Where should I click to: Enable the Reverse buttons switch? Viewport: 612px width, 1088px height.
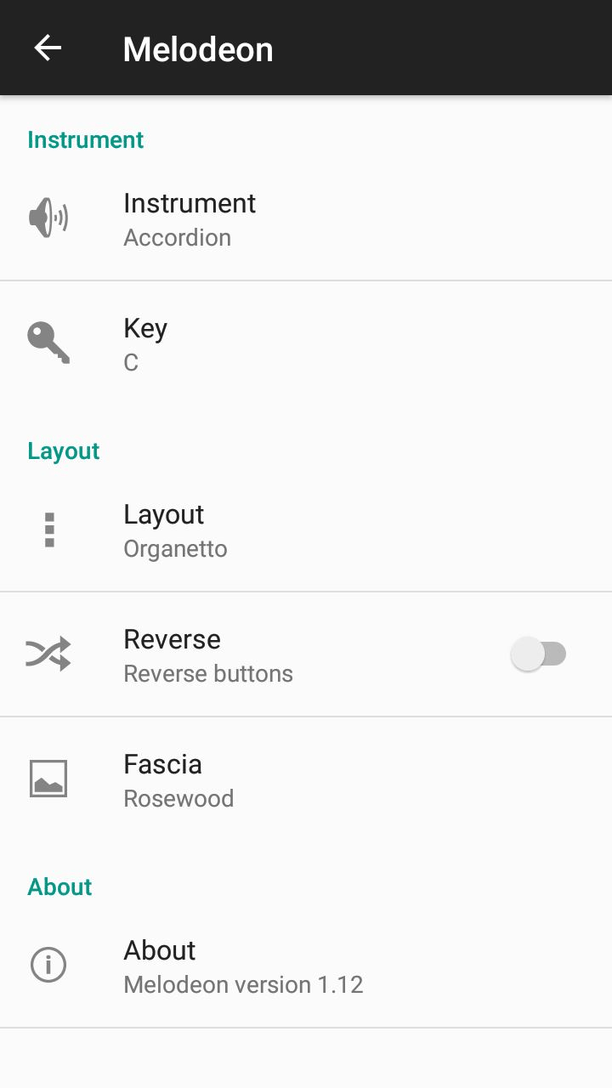coord(538,655)
